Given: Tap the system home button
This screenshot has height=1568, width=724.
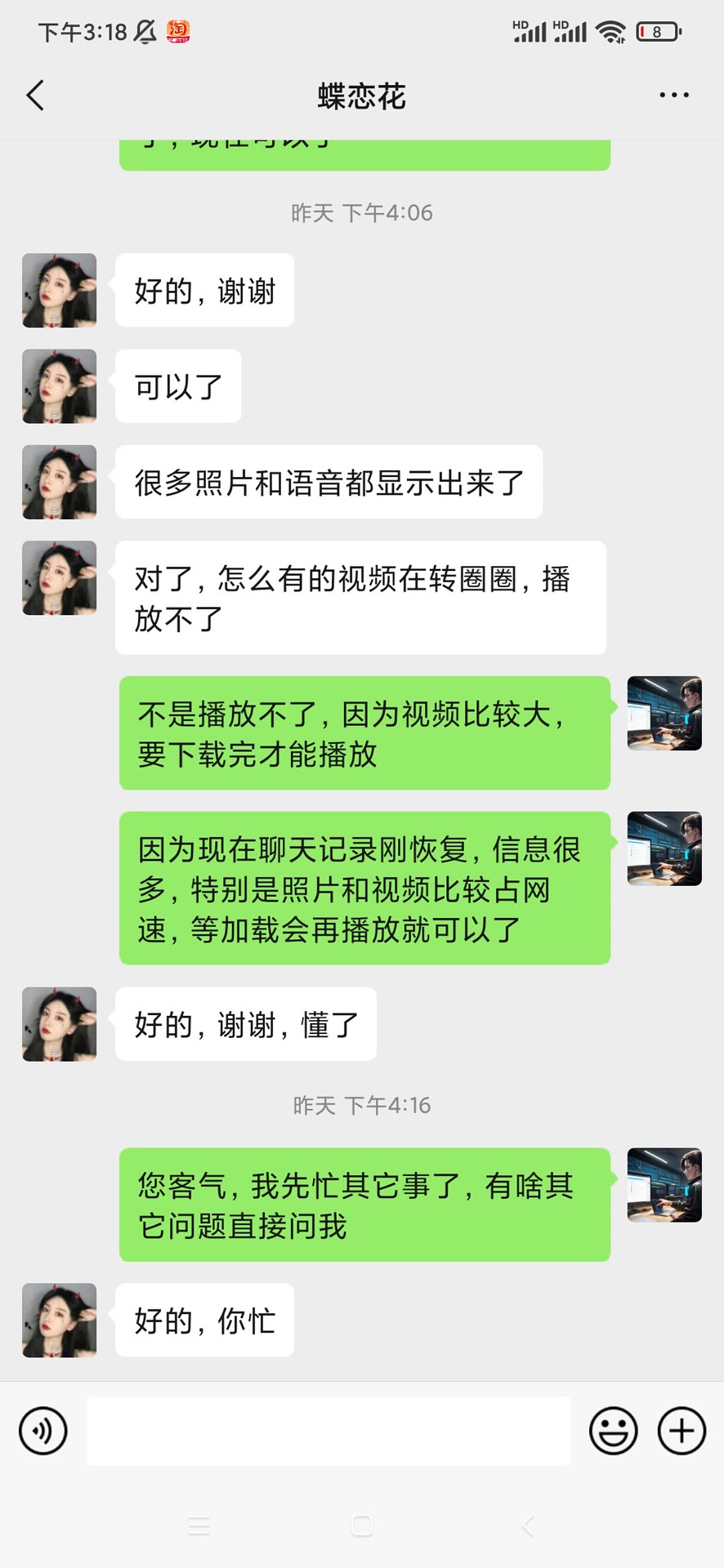Looking at the screenshot, I should coord(362,1526).
